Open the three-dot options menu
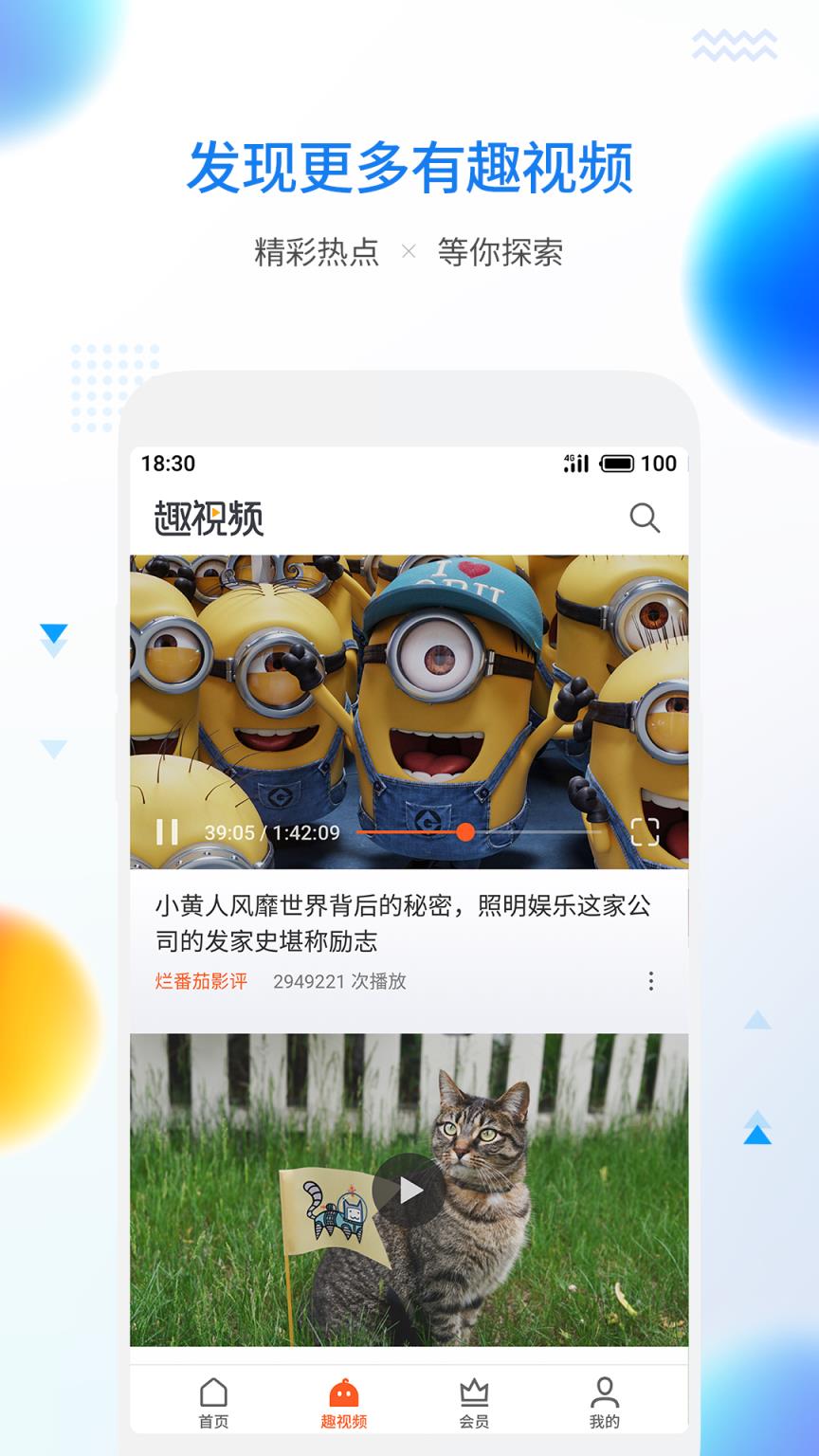Image resolution: width=819 pixels, height=1456 pixels. point(650,983)
